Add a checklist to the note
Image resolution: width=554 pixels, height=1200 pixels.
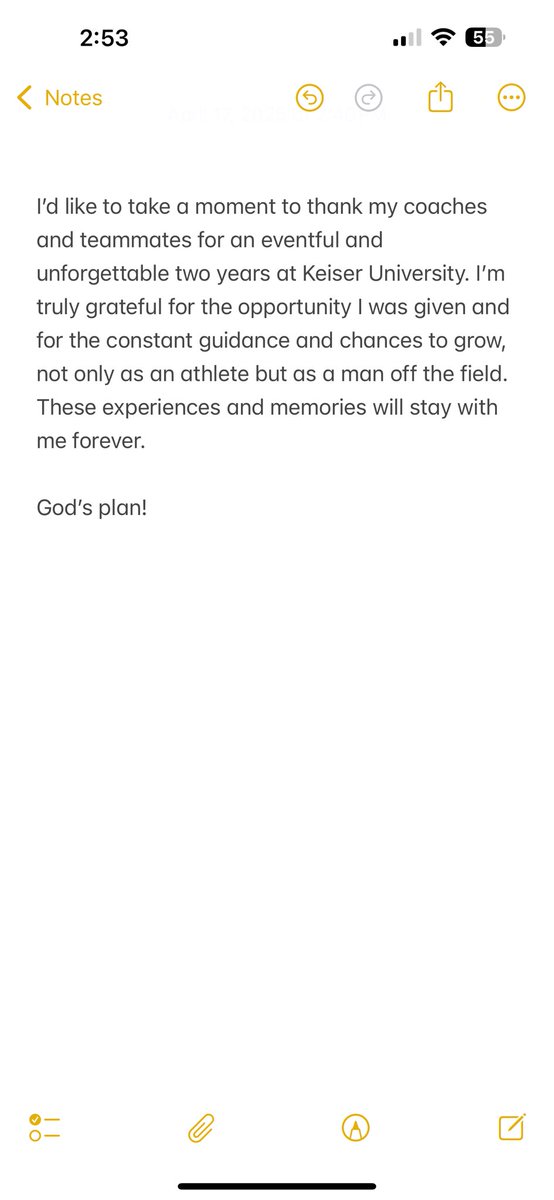[45, 1128]
